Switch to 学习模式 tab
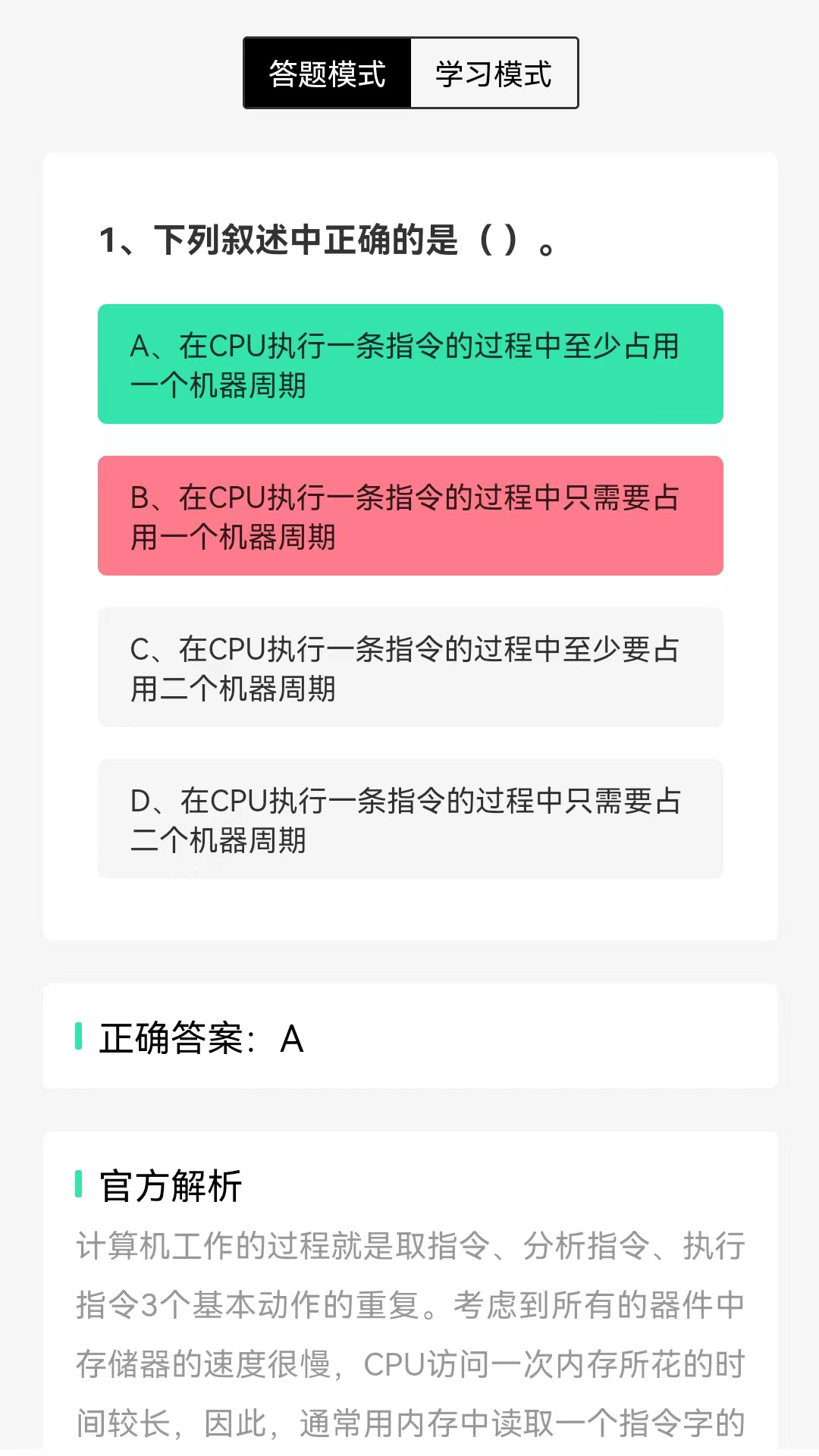 pos(494,74)
